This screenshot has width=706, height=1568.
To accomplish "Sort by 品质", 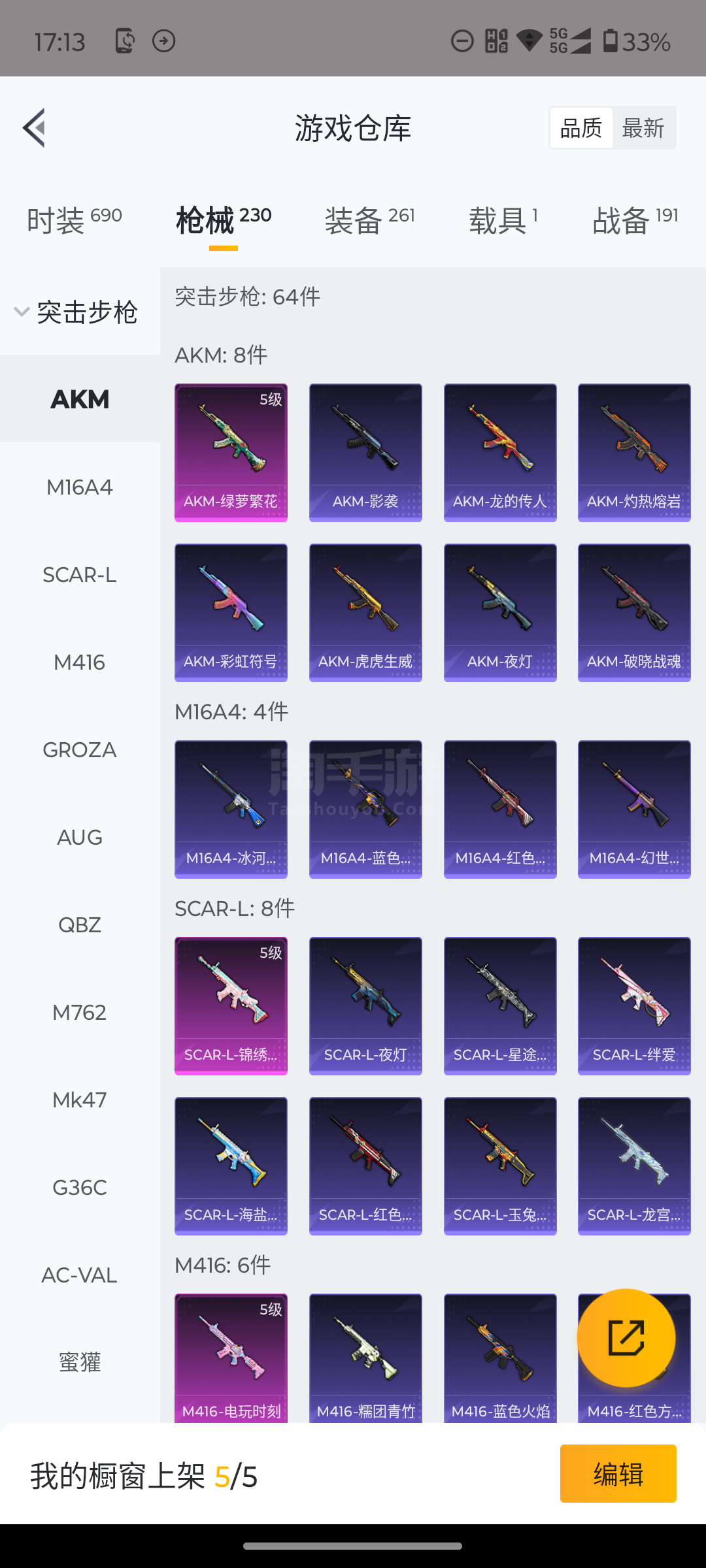I will coord(581,128).
